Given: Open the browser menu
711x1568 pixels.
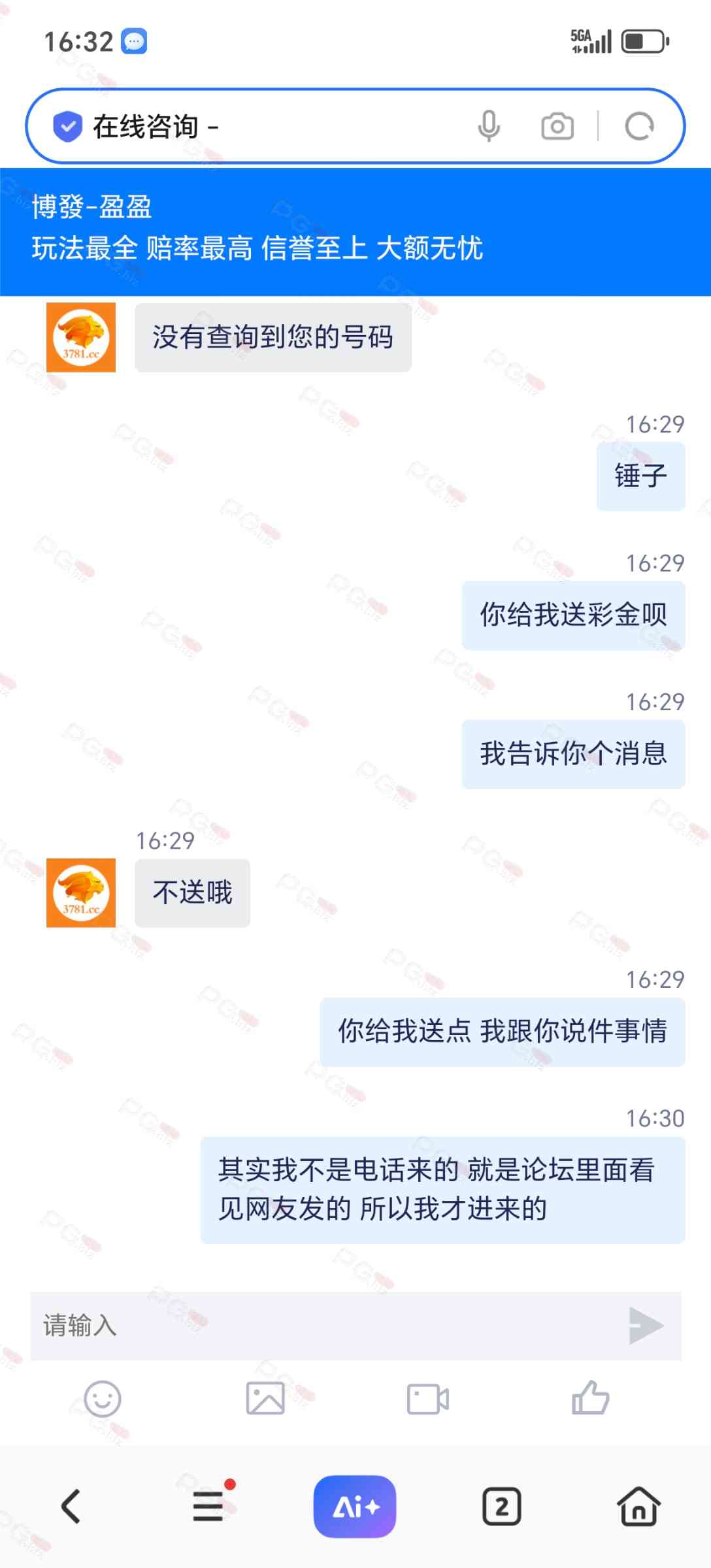Looking at the screenshot, I should click(x=208, y=1507).
